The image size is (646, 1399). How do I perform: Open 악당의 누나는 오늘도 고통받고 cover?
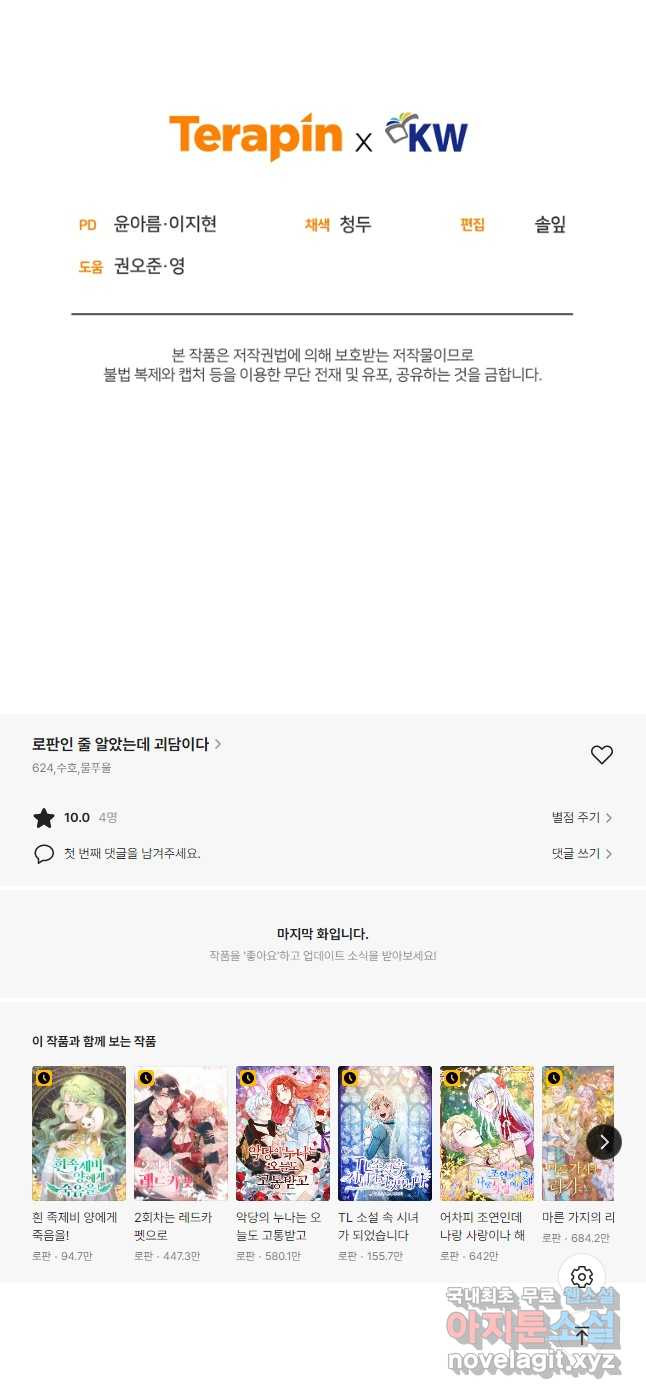coord(283,1133)
